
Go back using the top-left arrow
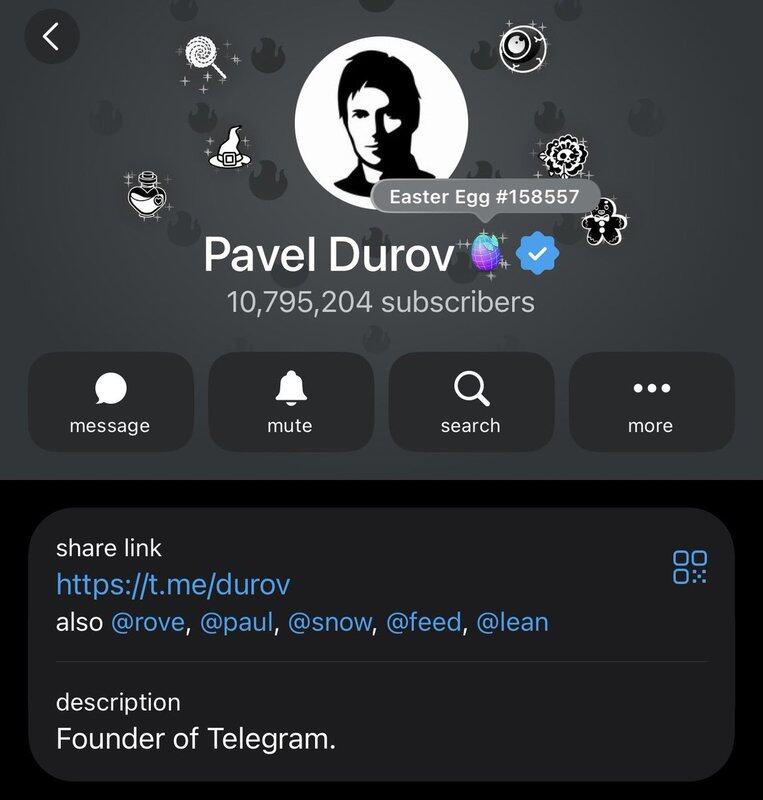coord(52,37)
